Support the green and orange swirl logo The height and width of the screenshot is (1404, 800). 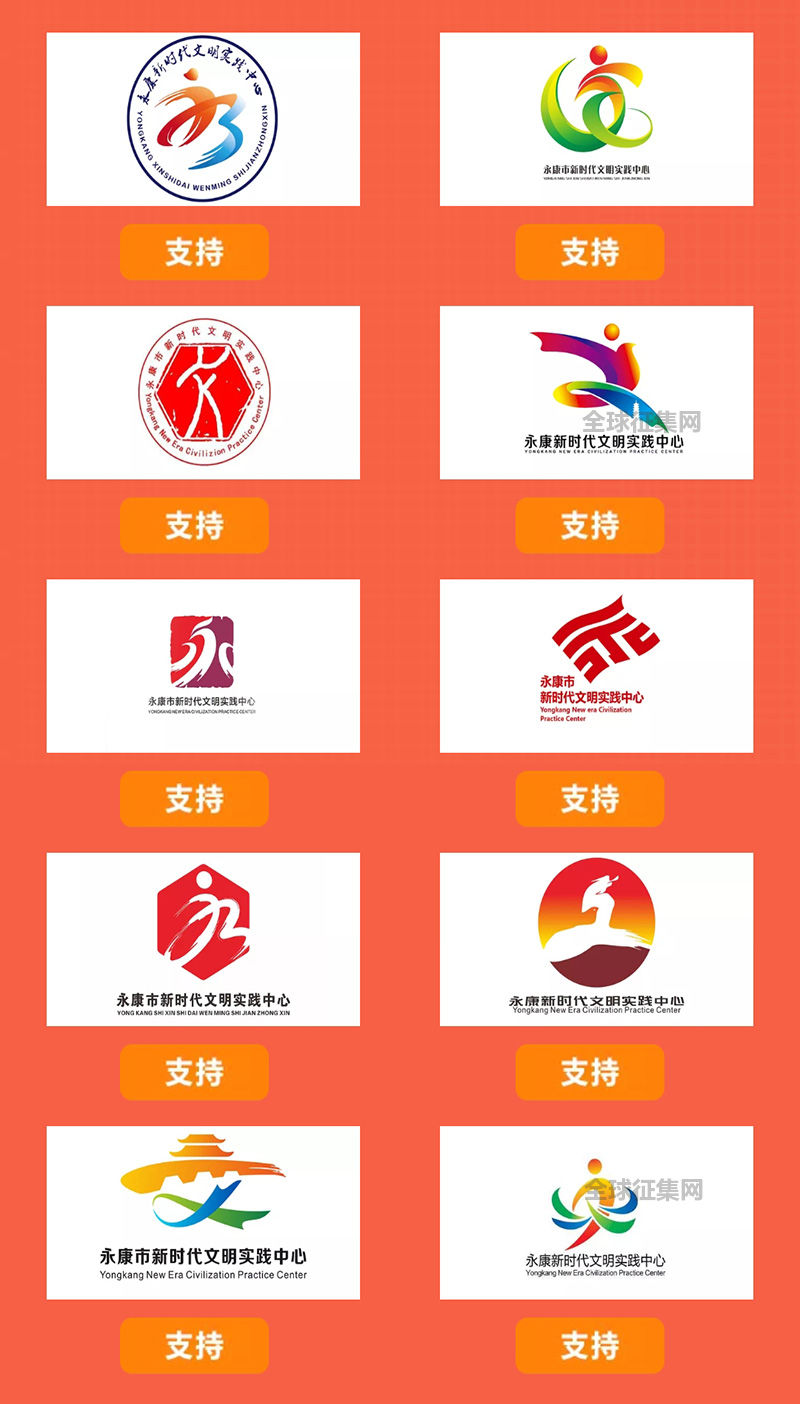coord(589,252)
